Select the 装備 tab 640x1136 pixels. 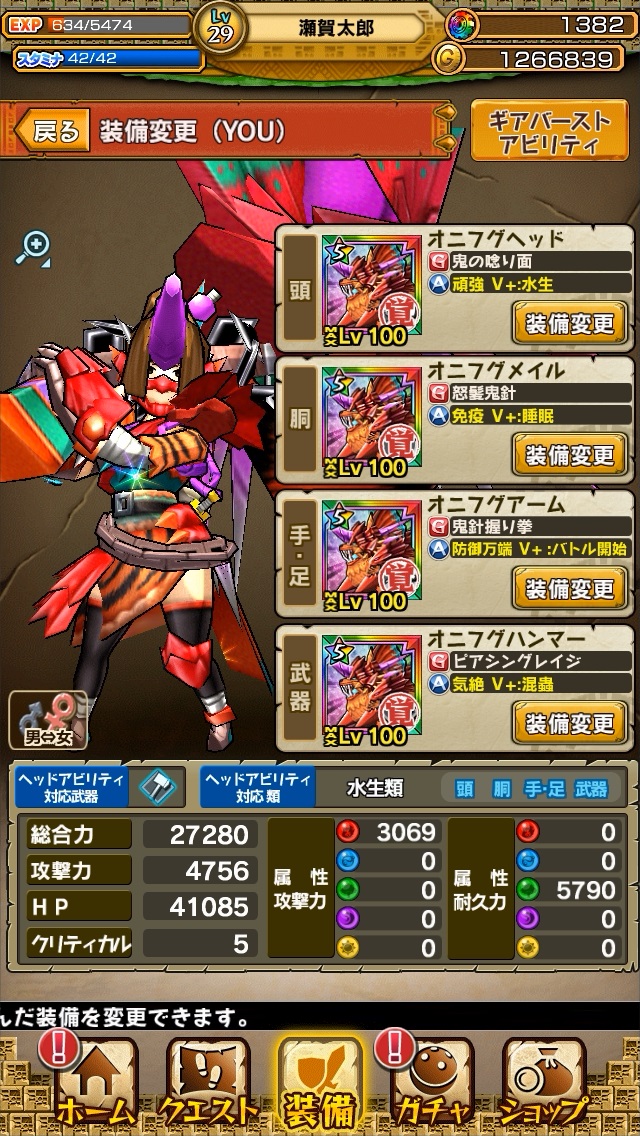[x=320, y=1085]
